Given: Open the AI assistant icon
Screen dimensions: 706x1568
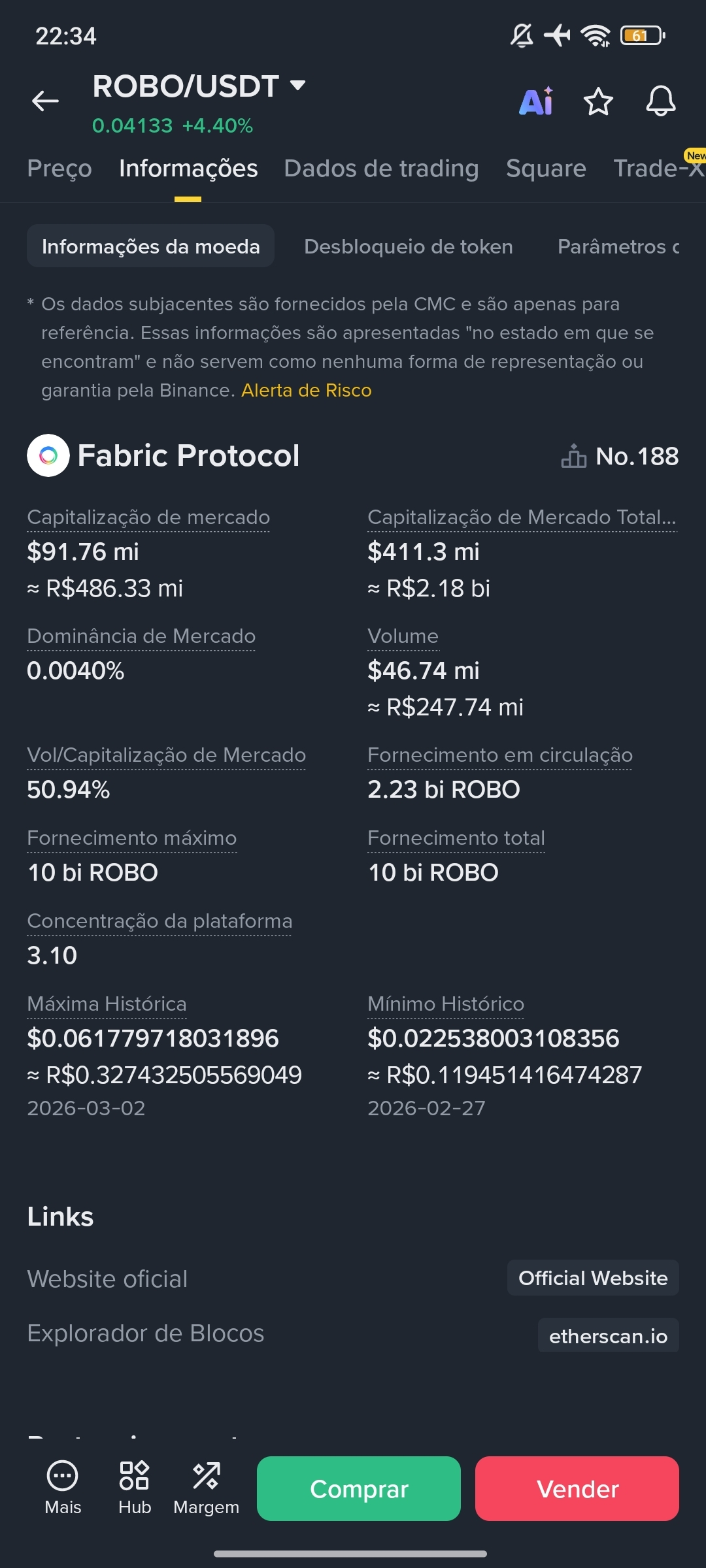Looking at the screenshot, I should coord(536,102).
